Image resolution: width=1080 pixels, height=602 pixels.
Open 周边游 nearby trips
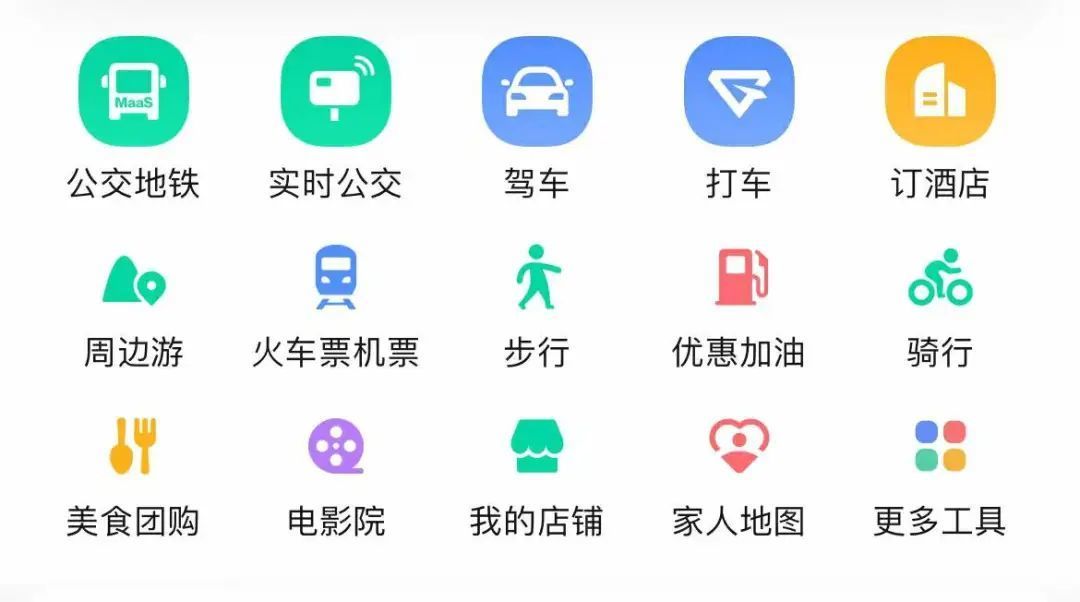(133, 278)
